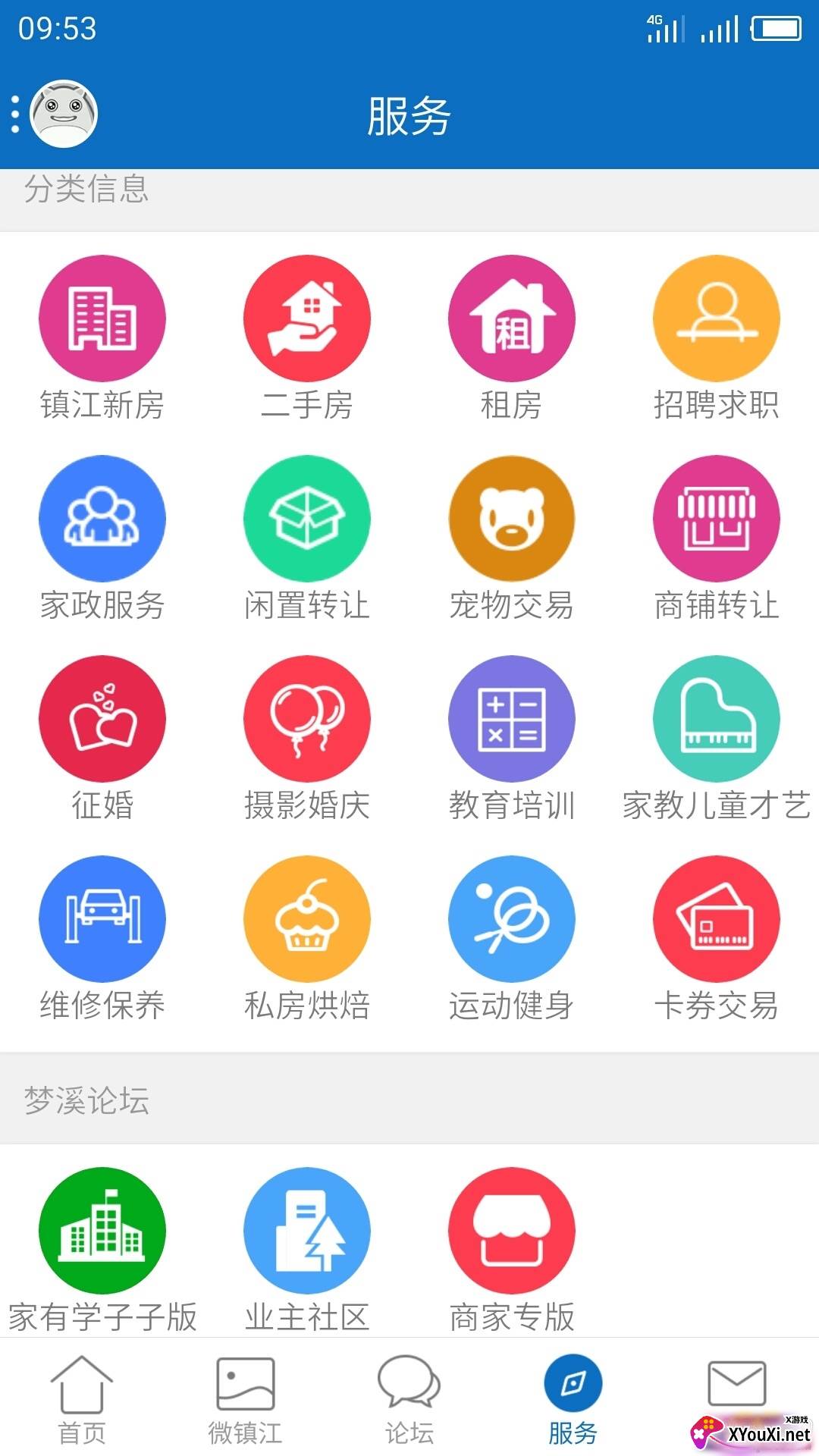Switch to the 首页 tab

[x=82, y=1400]
